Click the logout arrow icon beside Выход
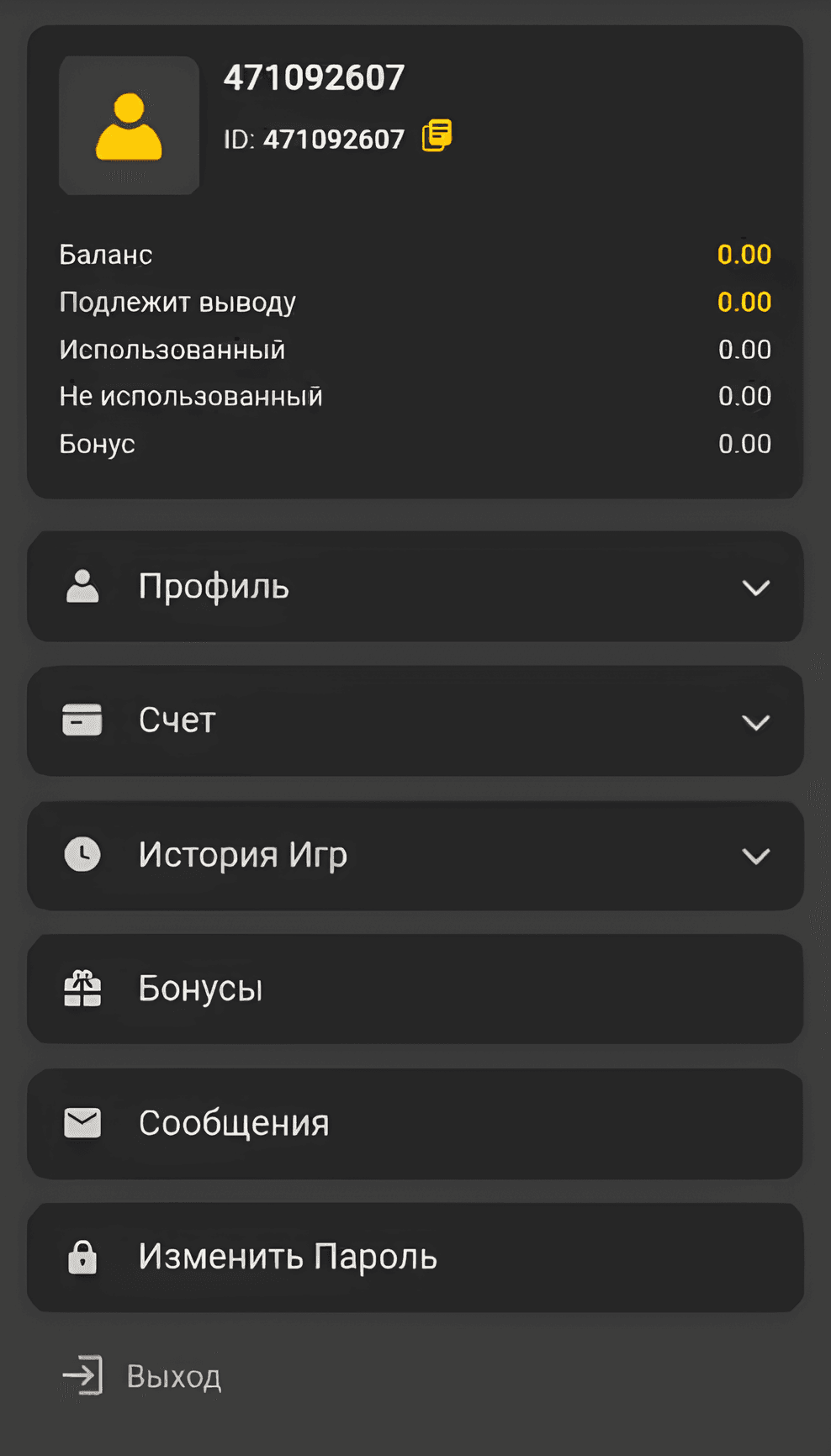The image size is (831, 1456). pyautogui.click(x=84, y=1376)
